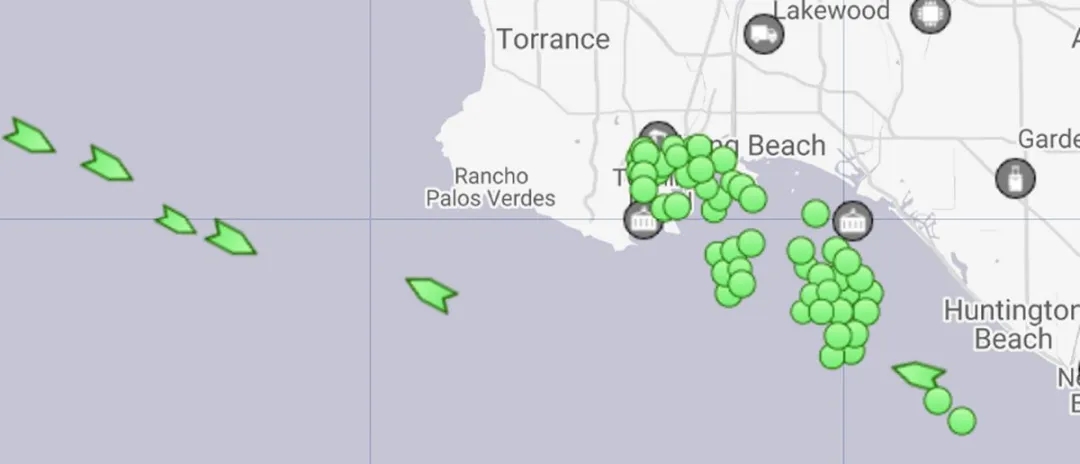Select the ship arrow off Huntington Beach
Image resolution: width=1080 pixels, height=464 pixels.
pos(918,376)
